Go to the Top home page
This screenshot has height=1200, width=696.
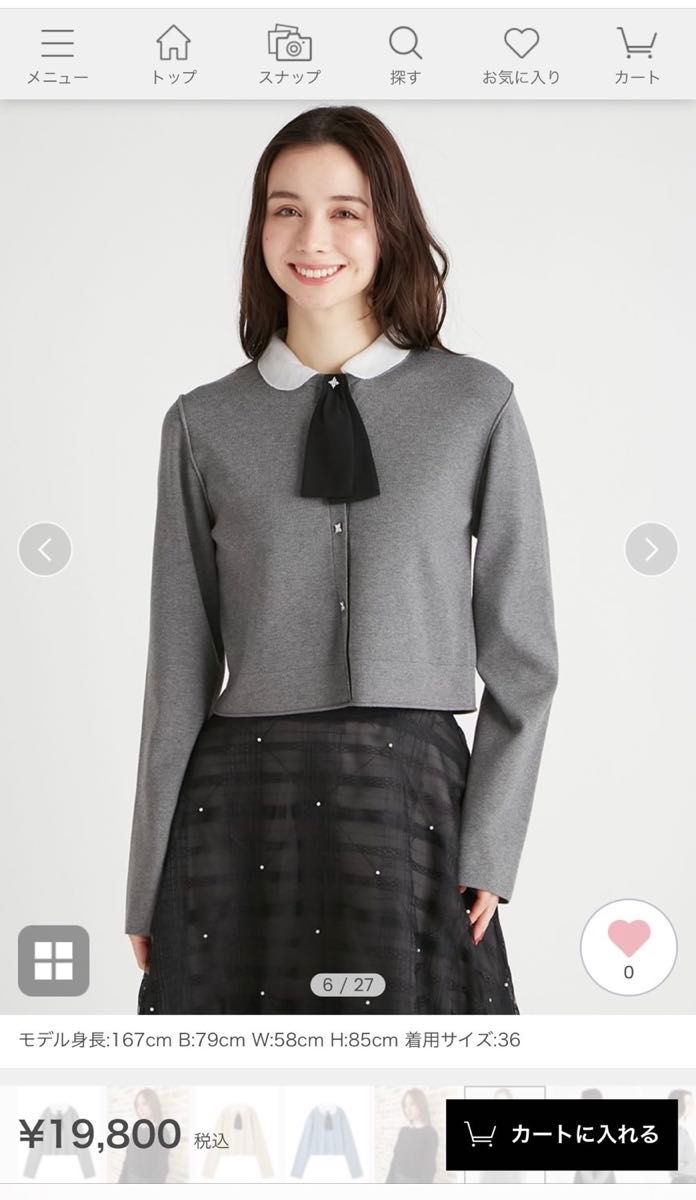pyautogui.click(x=173, y=55)
